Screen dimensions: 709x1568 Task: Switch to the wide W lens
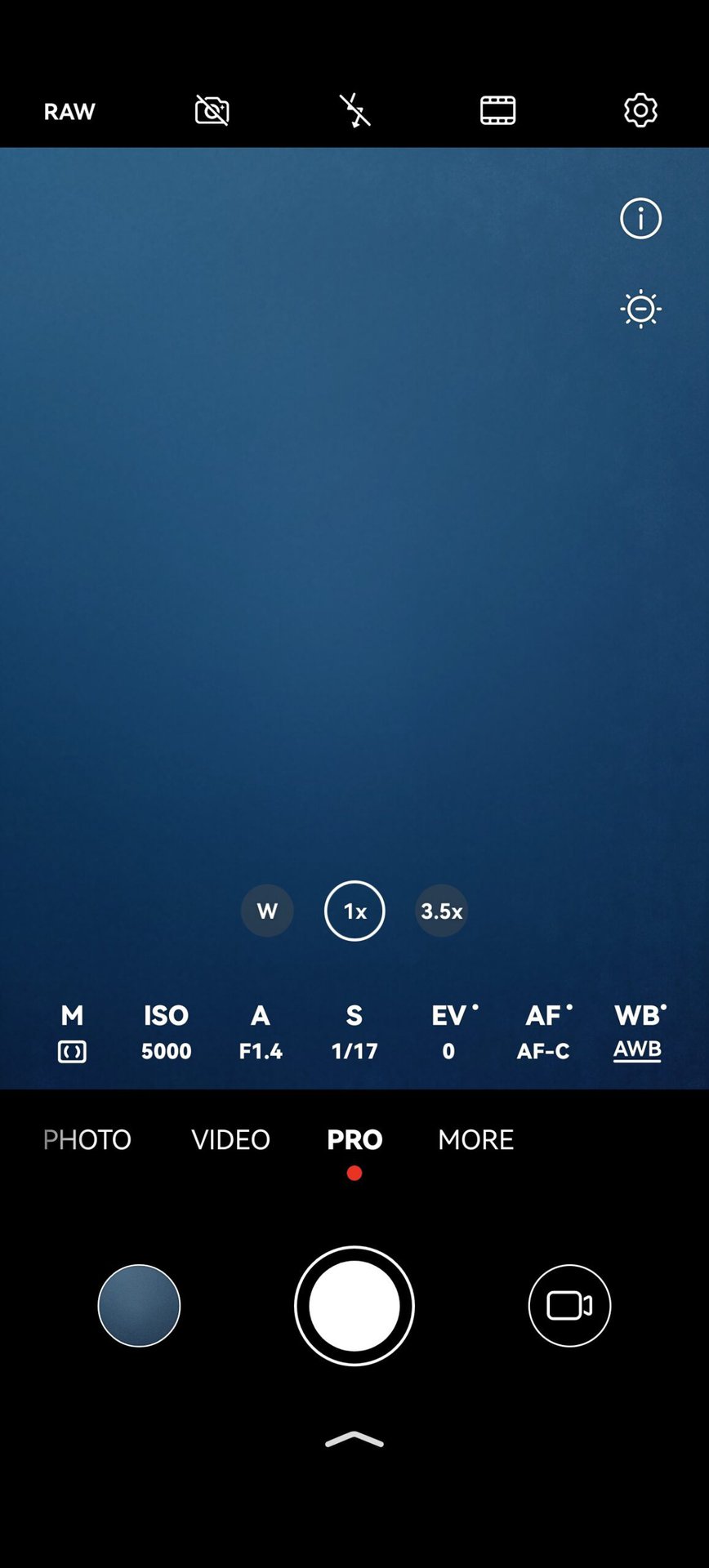(x=267, y=911)
